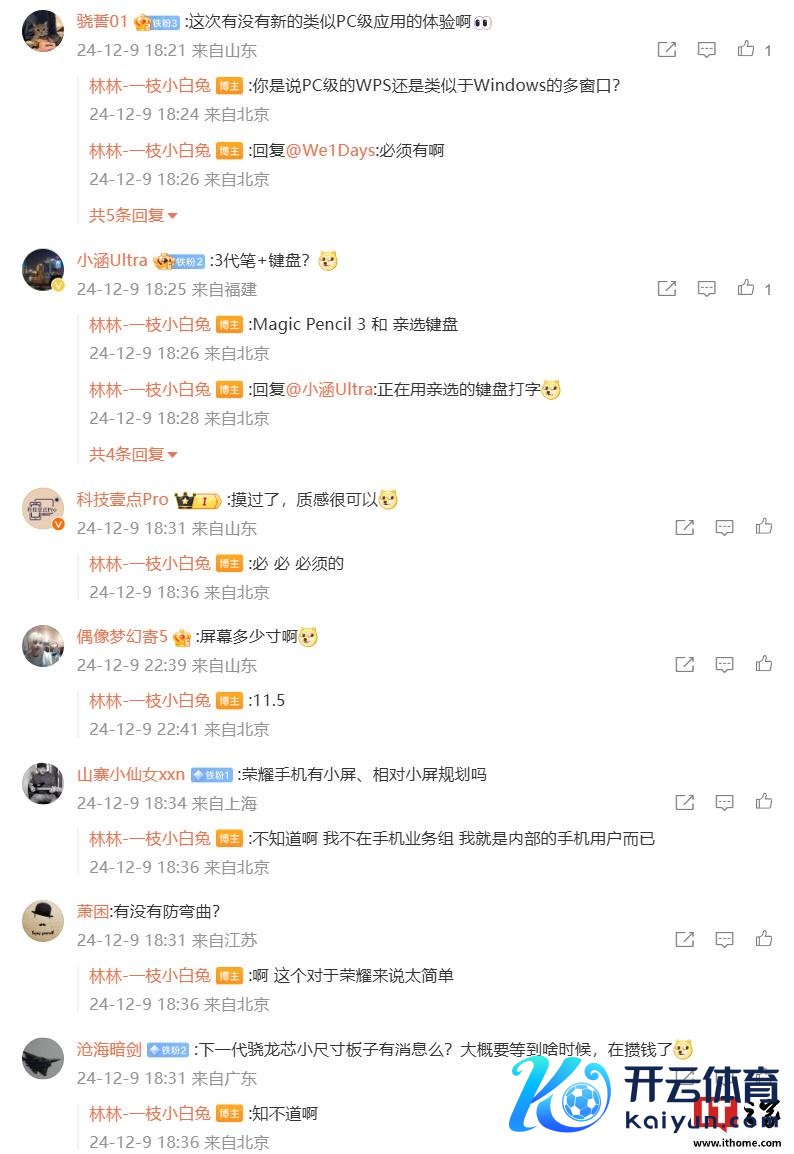Like 小涵Ultra's comment about 3代笔+键盘
This screenshot has height=1154, width=794.
point(746,288)
